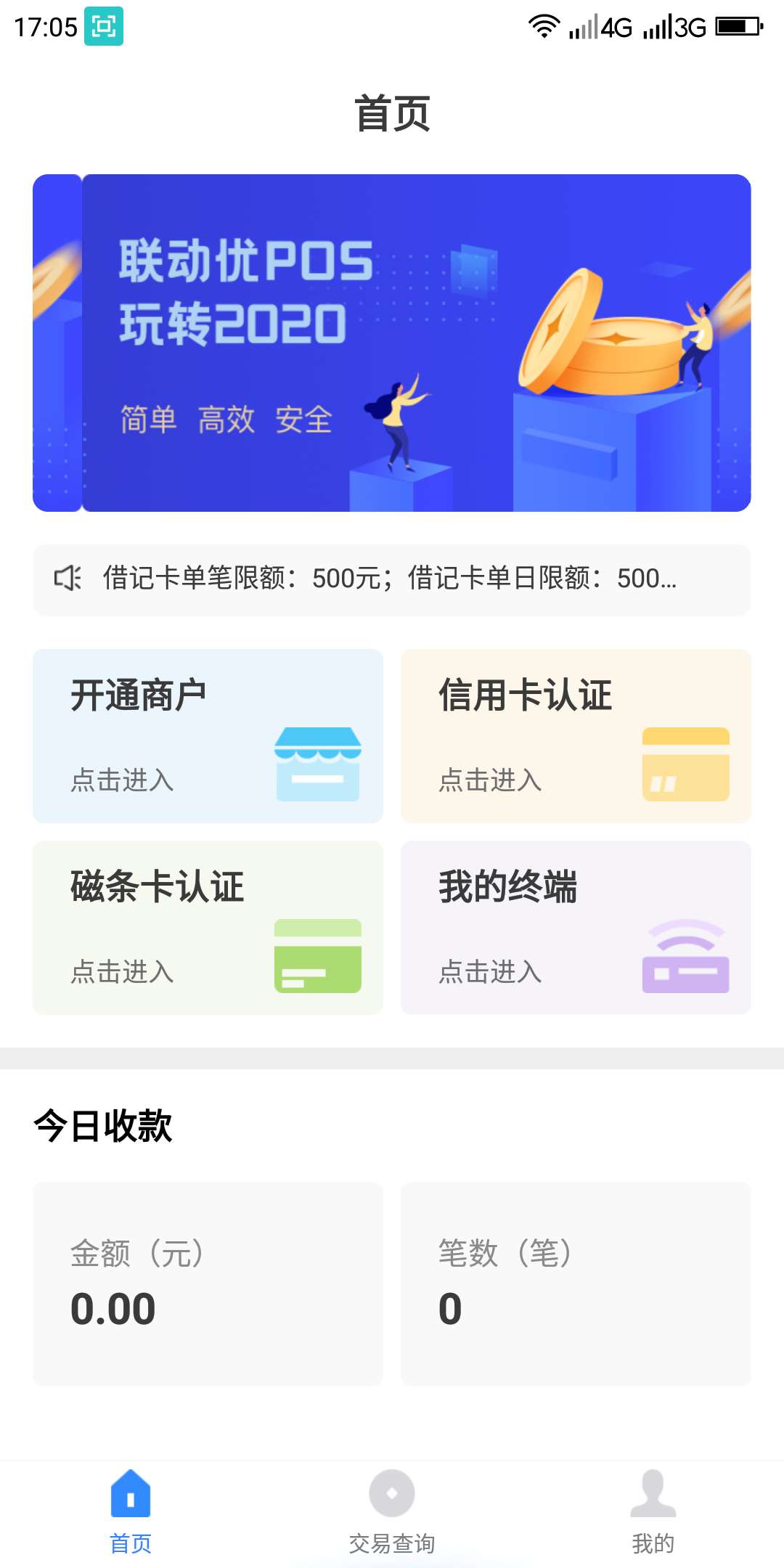Go to the 交易查询 tab
Viewport: 784px width, 1568px height.
[392, 1511]
